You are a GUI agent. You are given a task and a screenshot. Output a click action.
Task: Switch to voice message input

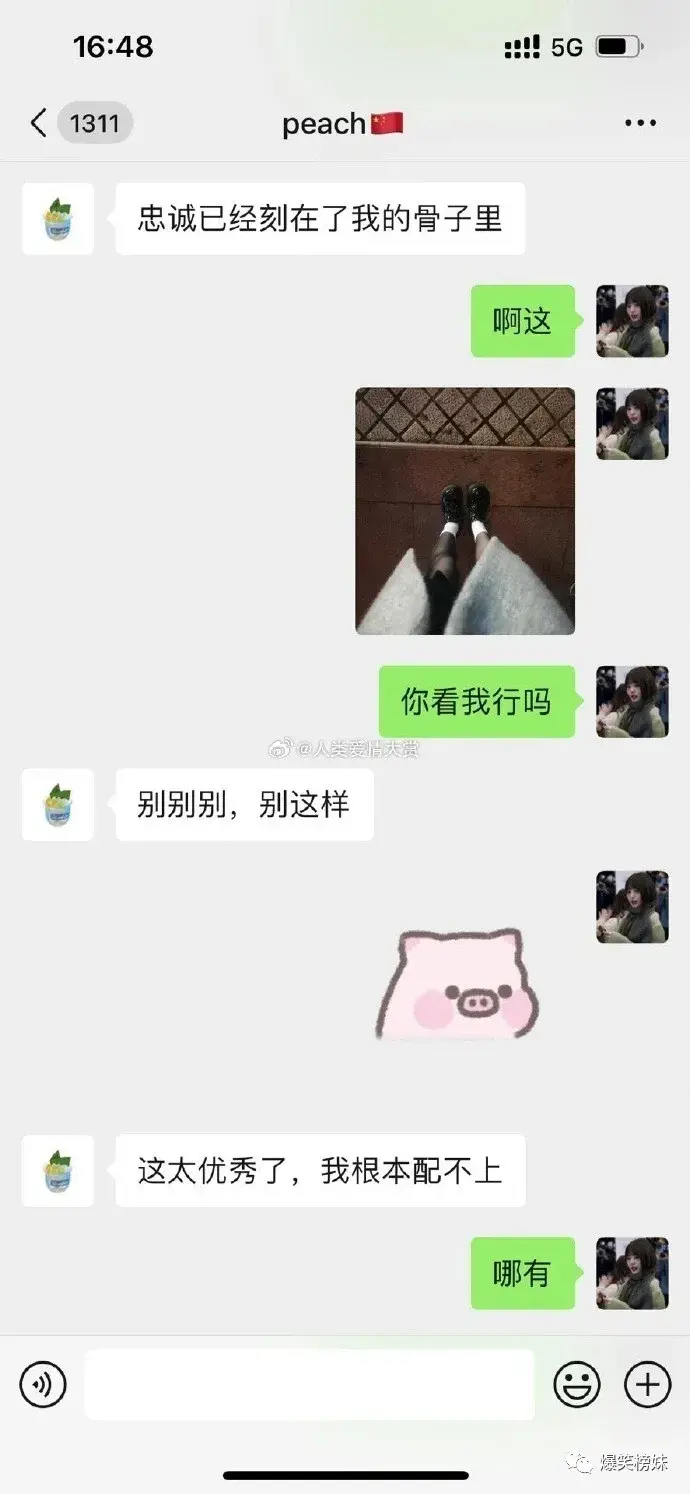[x=43, y=1385]
